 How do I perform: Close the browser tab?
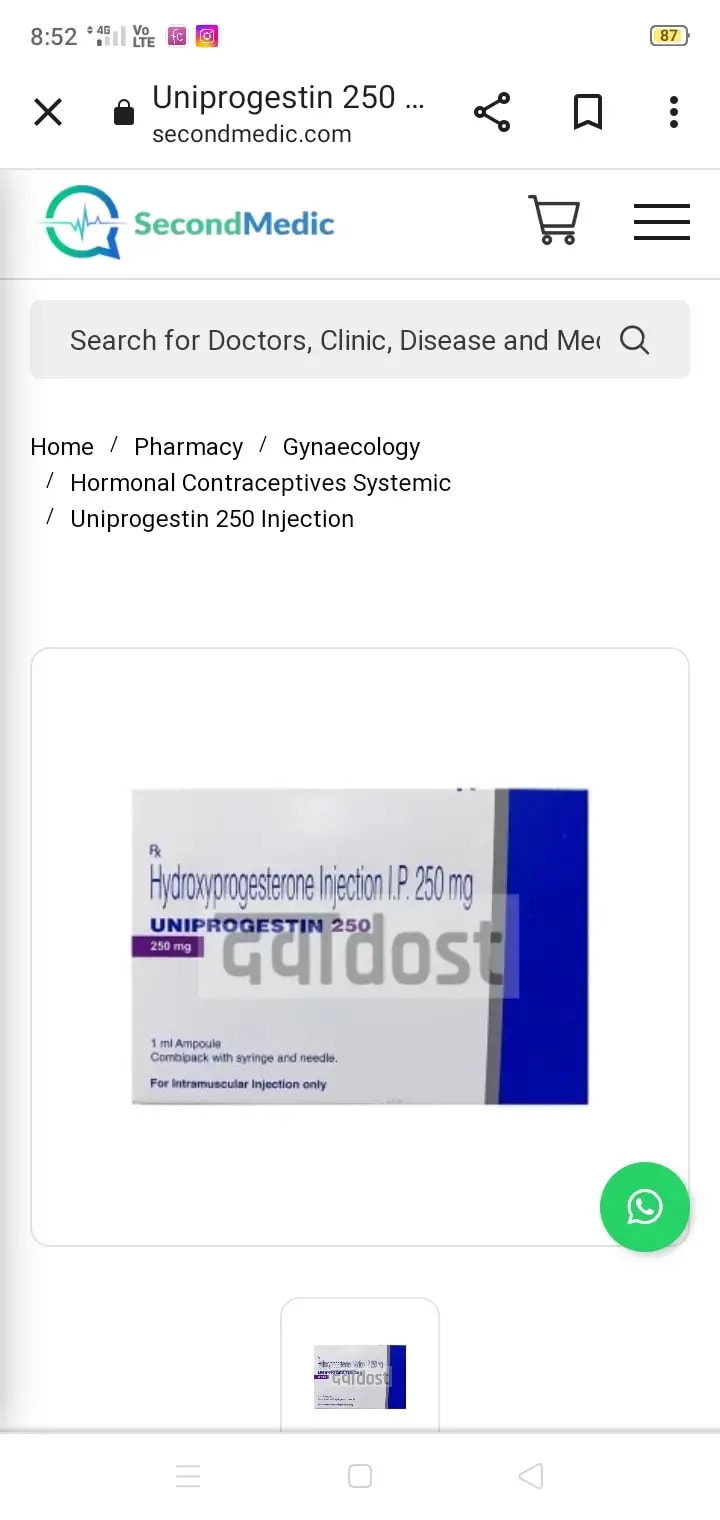click(48, 112)
